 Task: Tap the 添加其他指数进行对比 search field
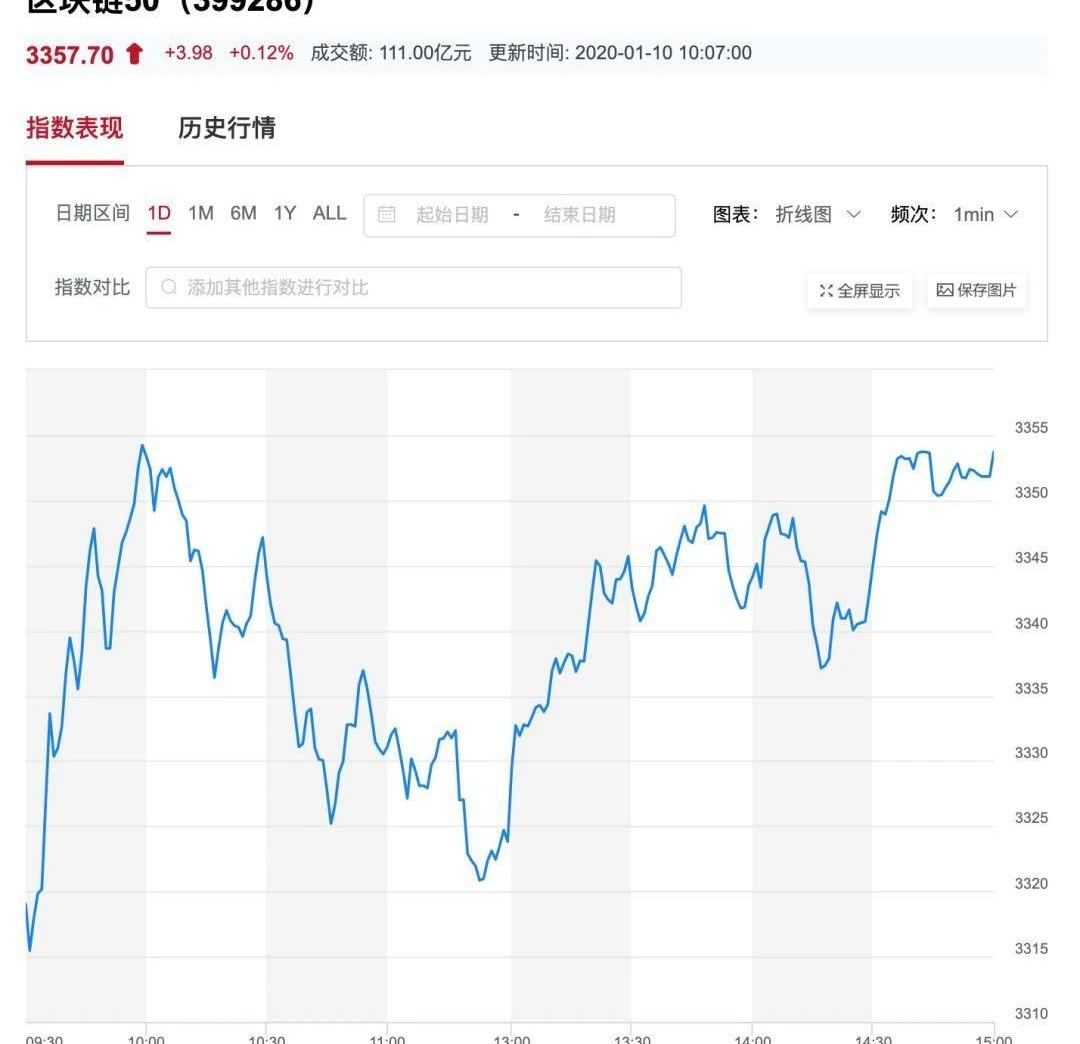tap(414, 288)
